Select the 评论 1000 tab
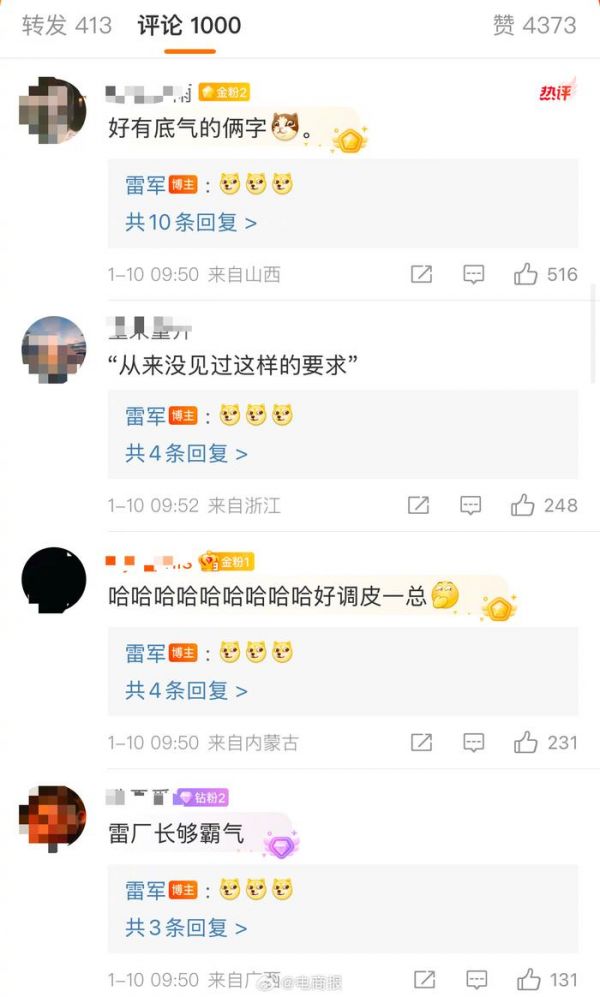Screen dimensions: 600x997 click(x=189, y=25)
